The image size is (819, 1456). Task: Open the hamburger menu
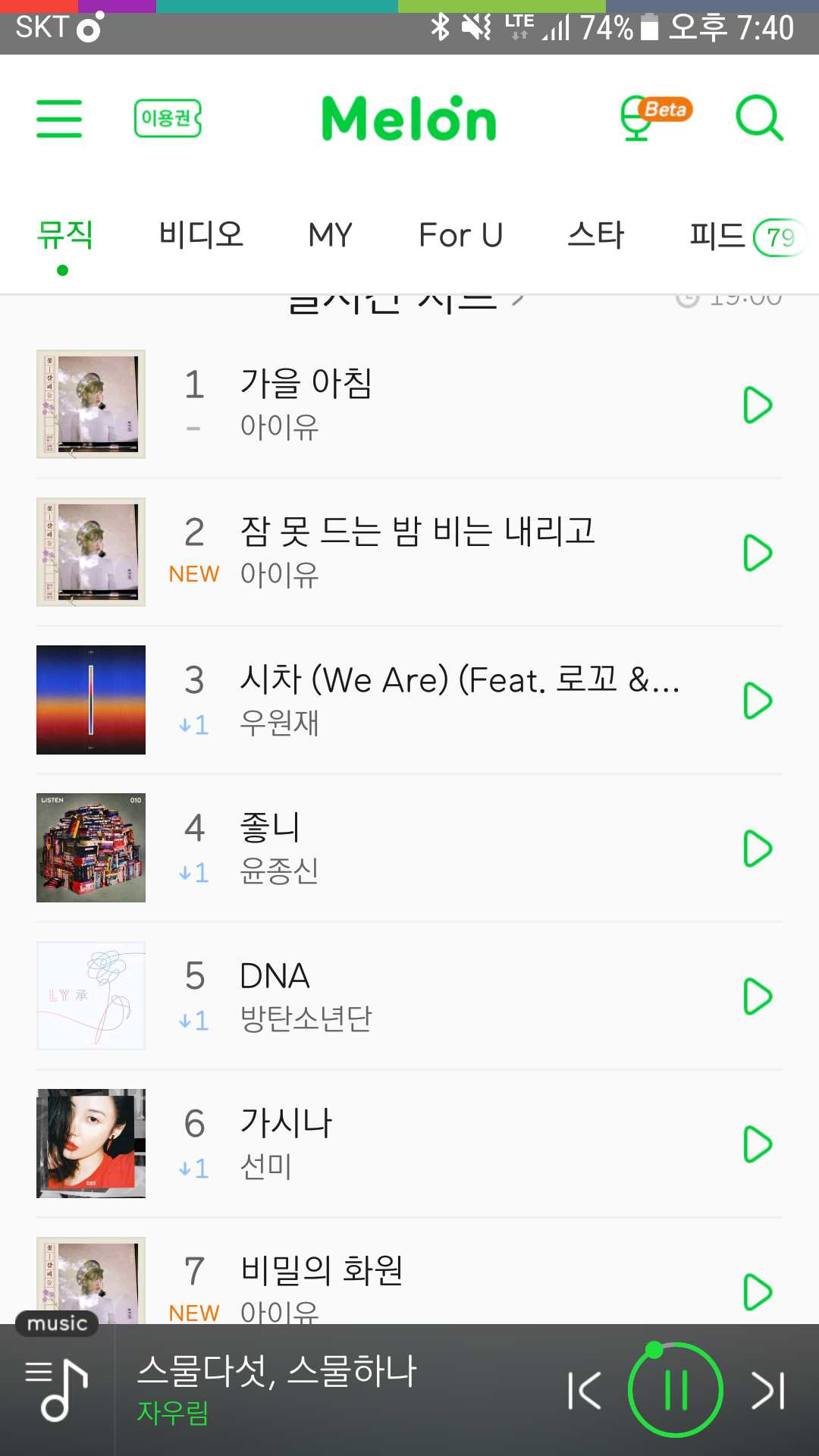[x=59, y=119]
